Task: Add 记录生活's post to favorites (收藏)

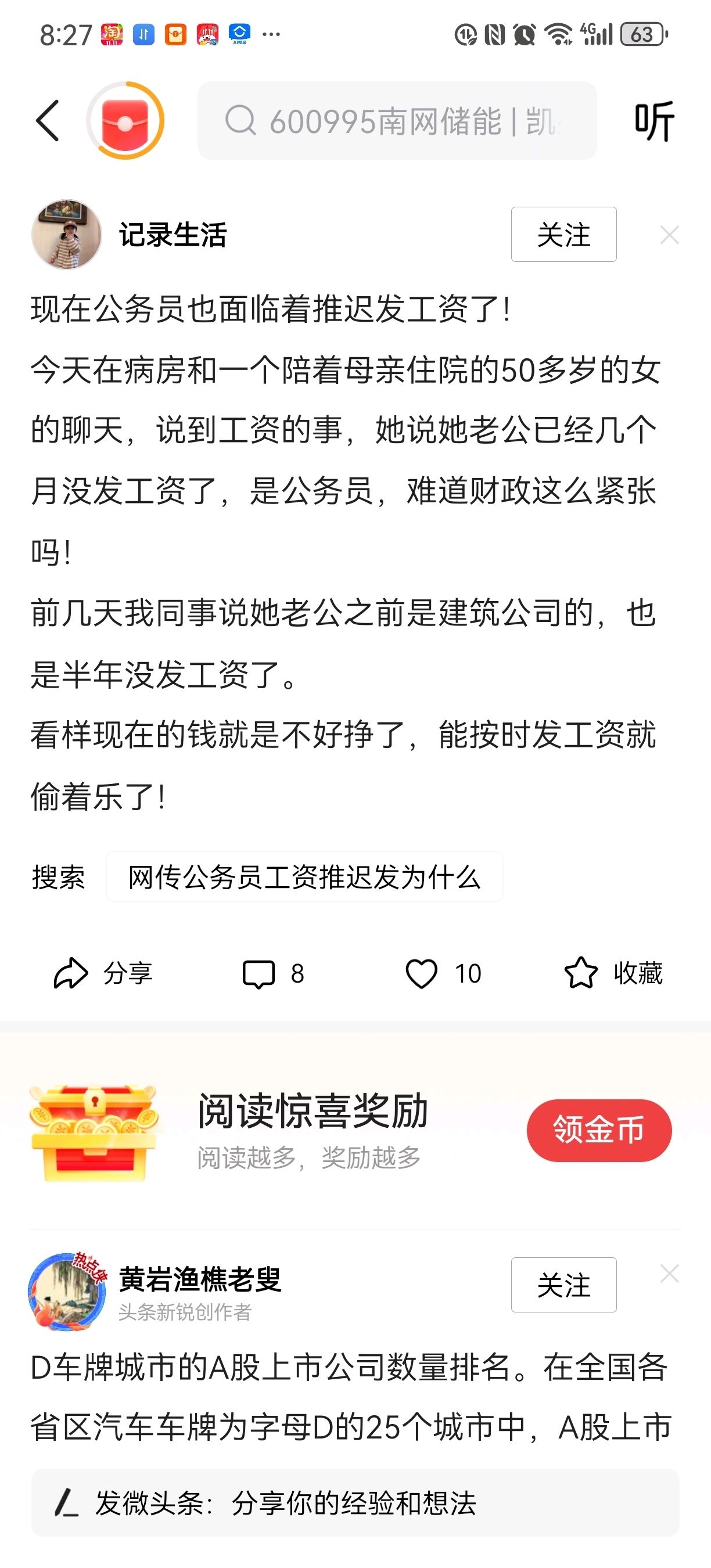Action: 613,973
